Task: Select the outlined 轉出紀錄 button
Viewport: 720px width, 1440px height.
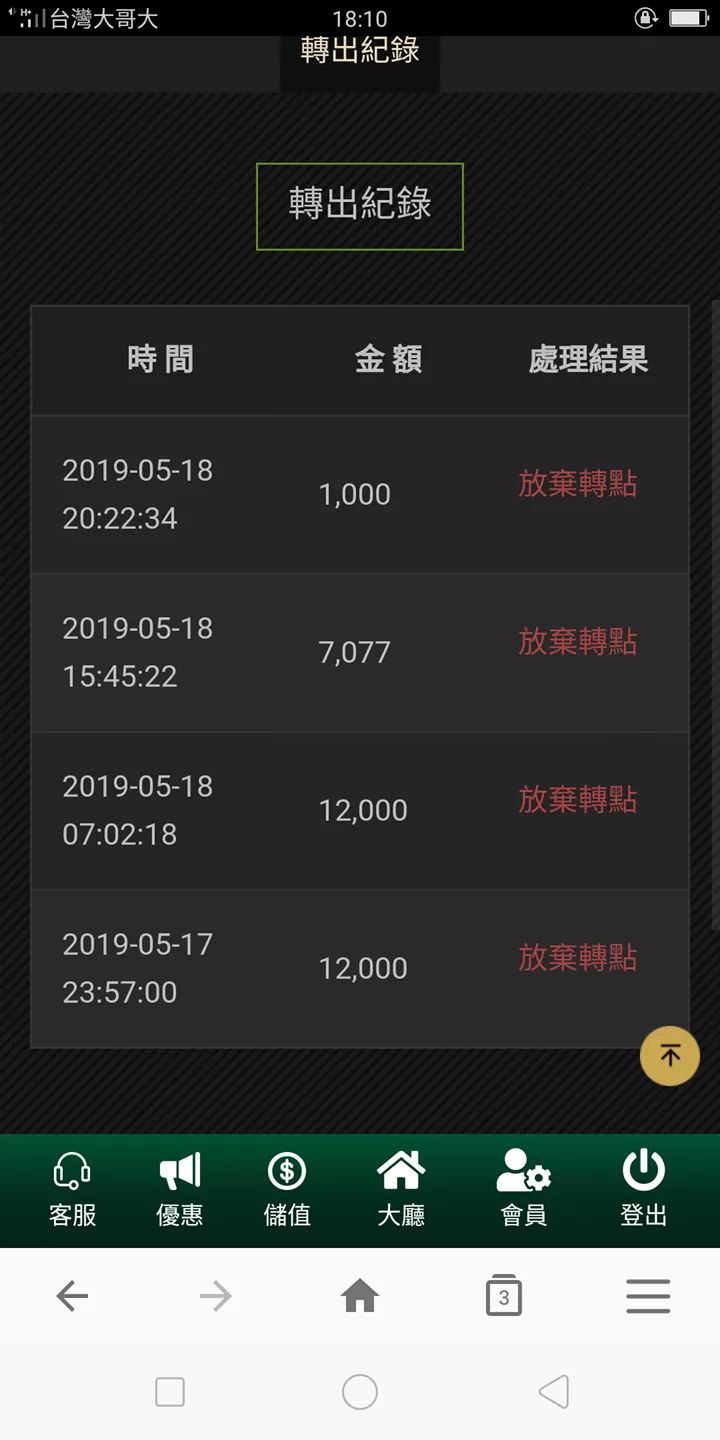Action: (x=360, y=206)
